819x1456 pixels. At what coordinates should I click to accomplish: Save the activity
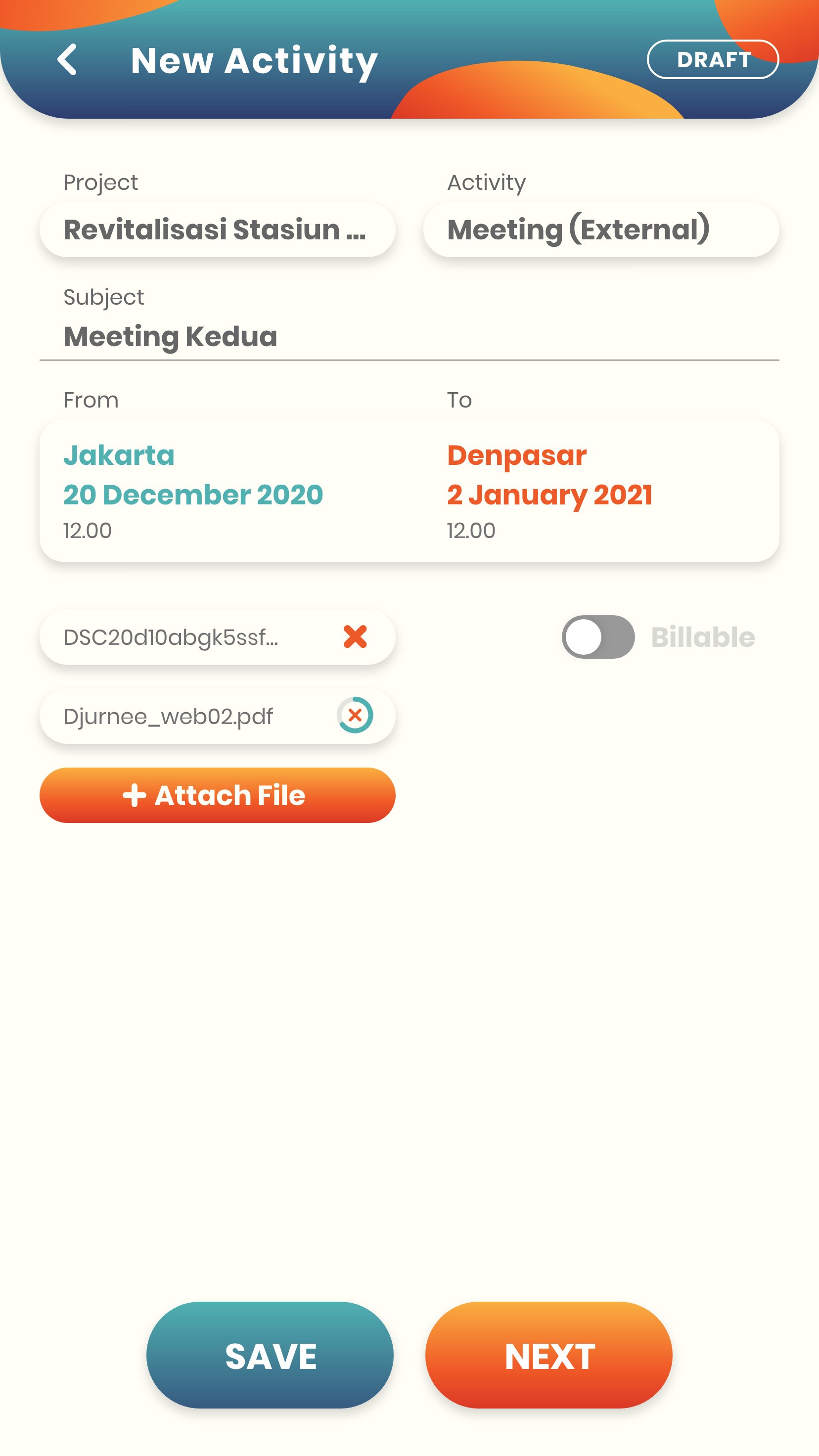270,1356
